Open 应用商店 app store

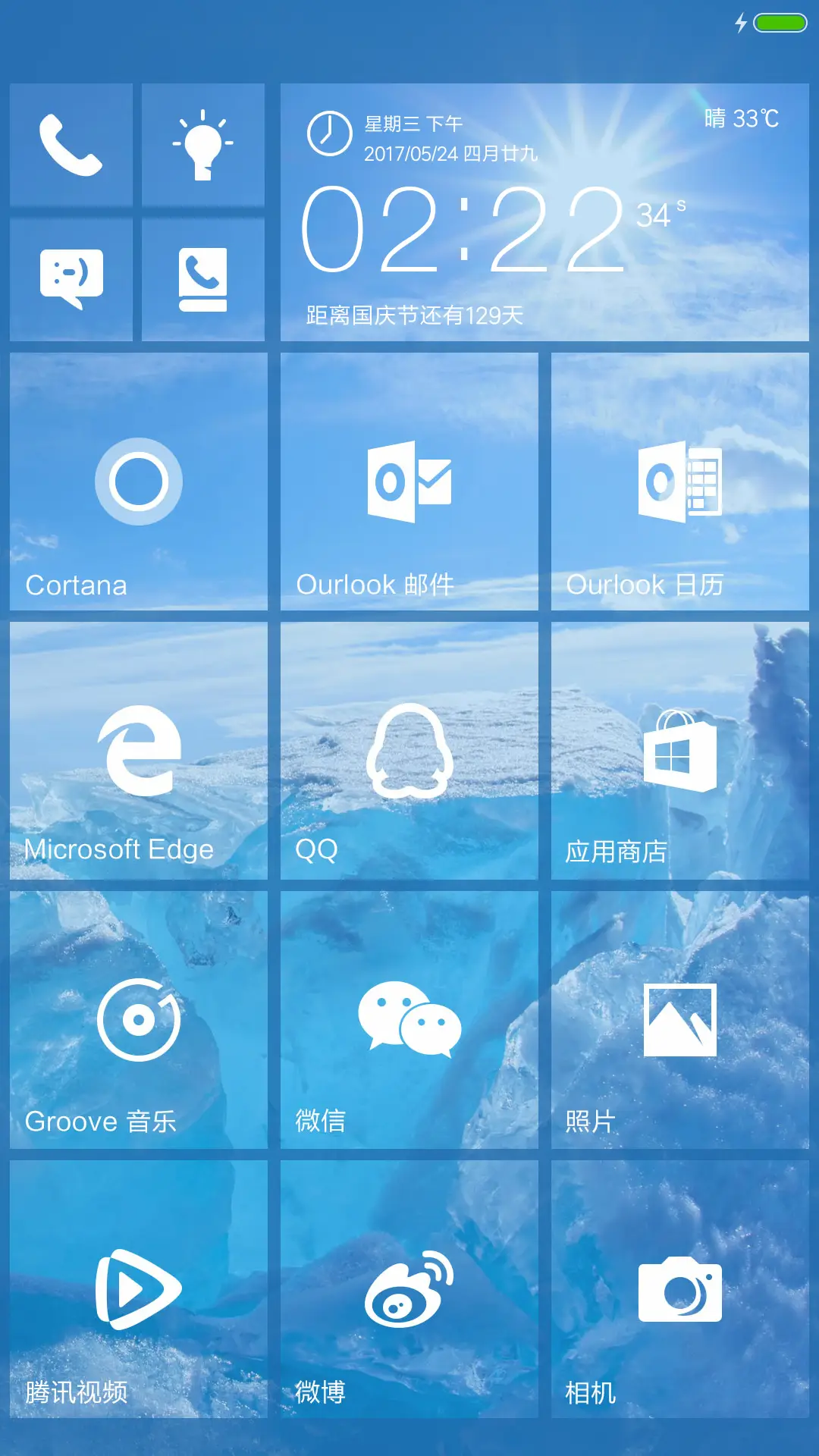click(x=679, y=751)
